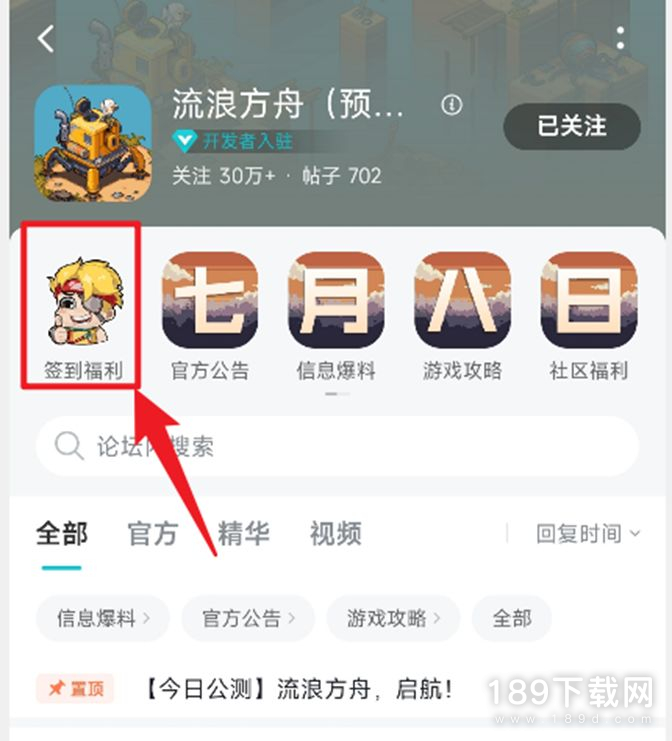Tap the 已关注 follow button

coord(572,126)
